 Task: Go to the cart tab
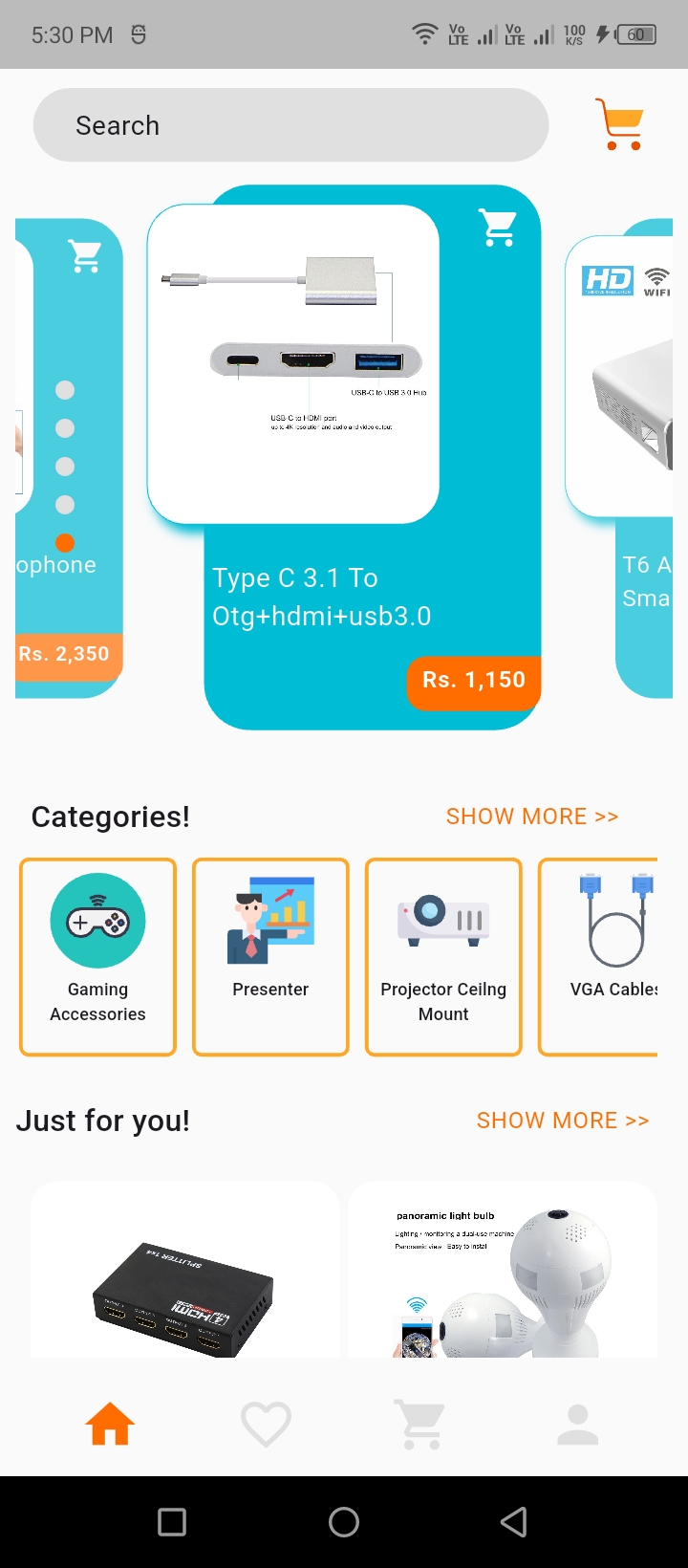(421, 1425)
